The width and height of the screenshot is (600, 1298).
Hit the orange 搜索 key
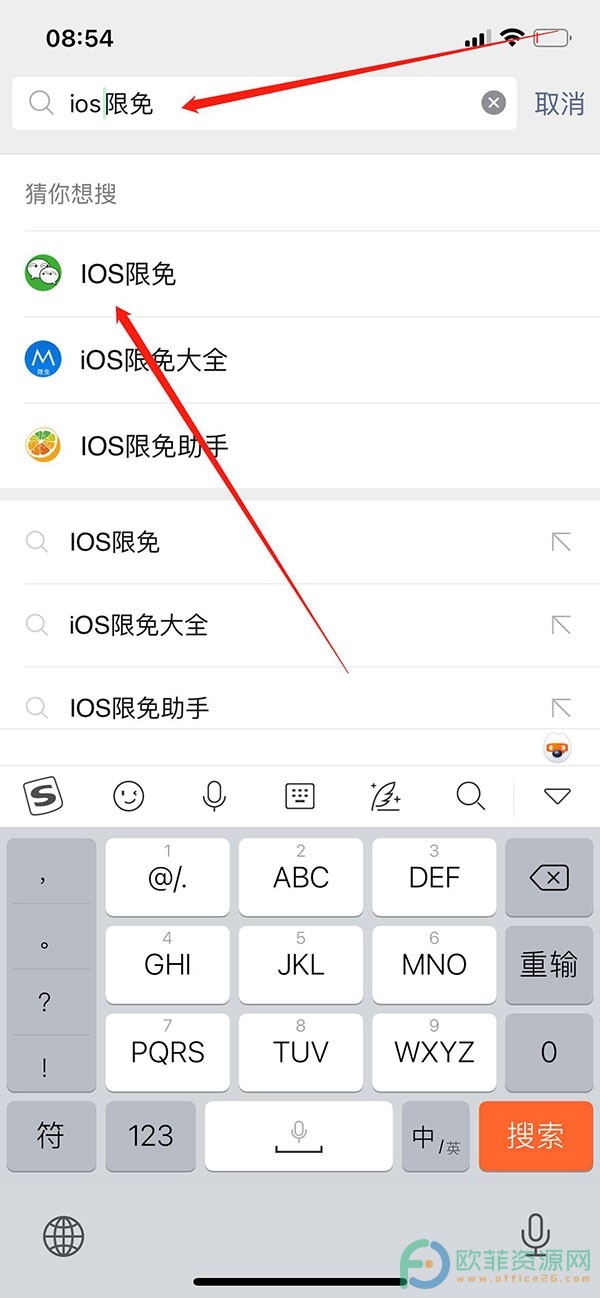point(535,1136)
